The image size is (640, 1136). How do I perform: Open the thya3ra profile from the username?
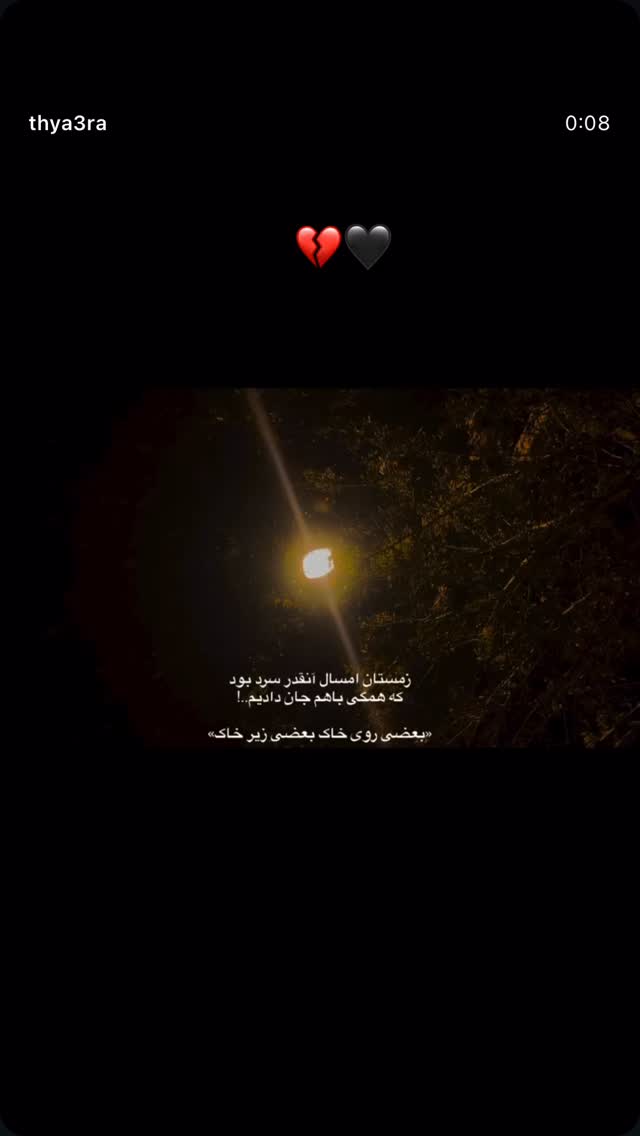[67, 124]
